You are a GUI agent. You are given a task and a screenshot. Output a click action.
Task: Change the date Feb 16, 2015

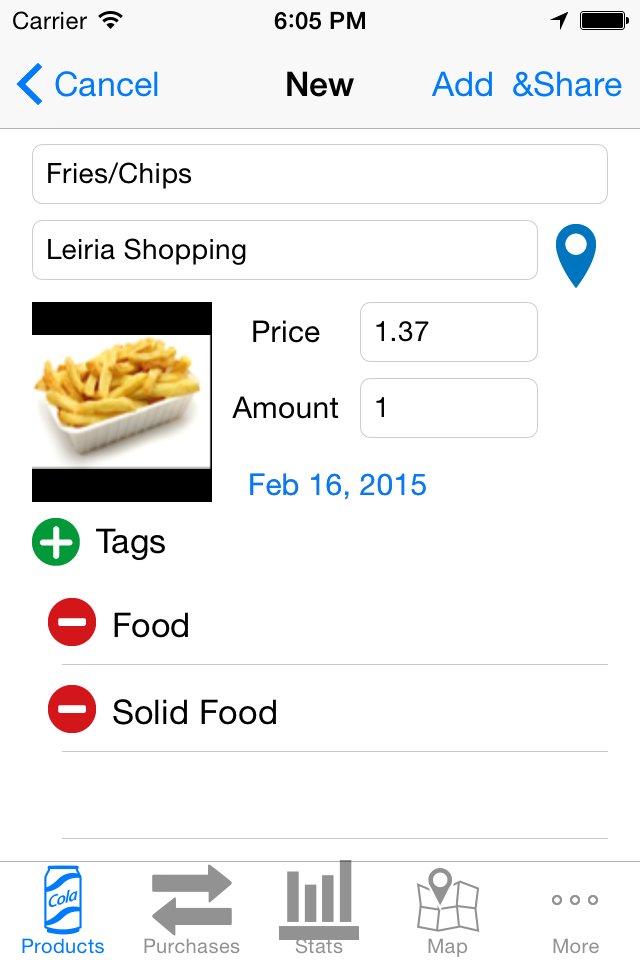337,485
